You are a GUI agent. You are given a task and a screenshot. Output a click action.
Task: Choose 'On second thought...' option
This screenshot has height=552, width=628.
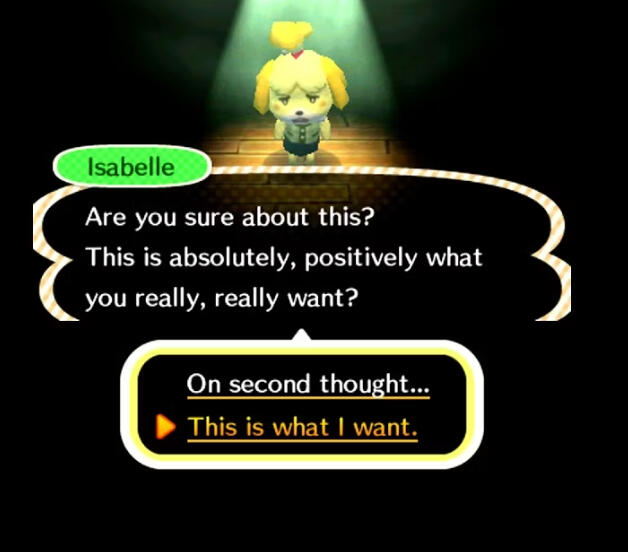pos(308,384)
